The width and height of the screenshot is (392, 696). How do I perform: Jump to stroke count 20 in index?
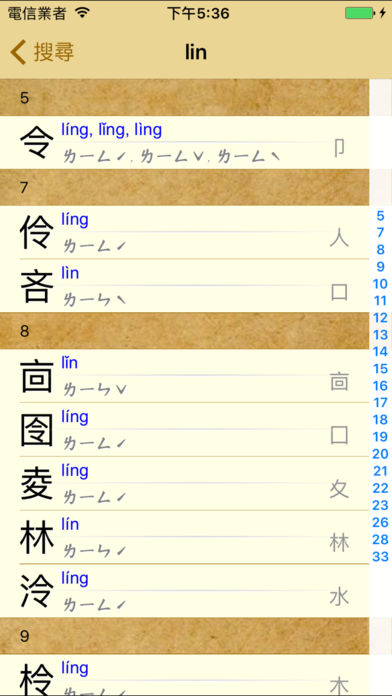point(380,454)
